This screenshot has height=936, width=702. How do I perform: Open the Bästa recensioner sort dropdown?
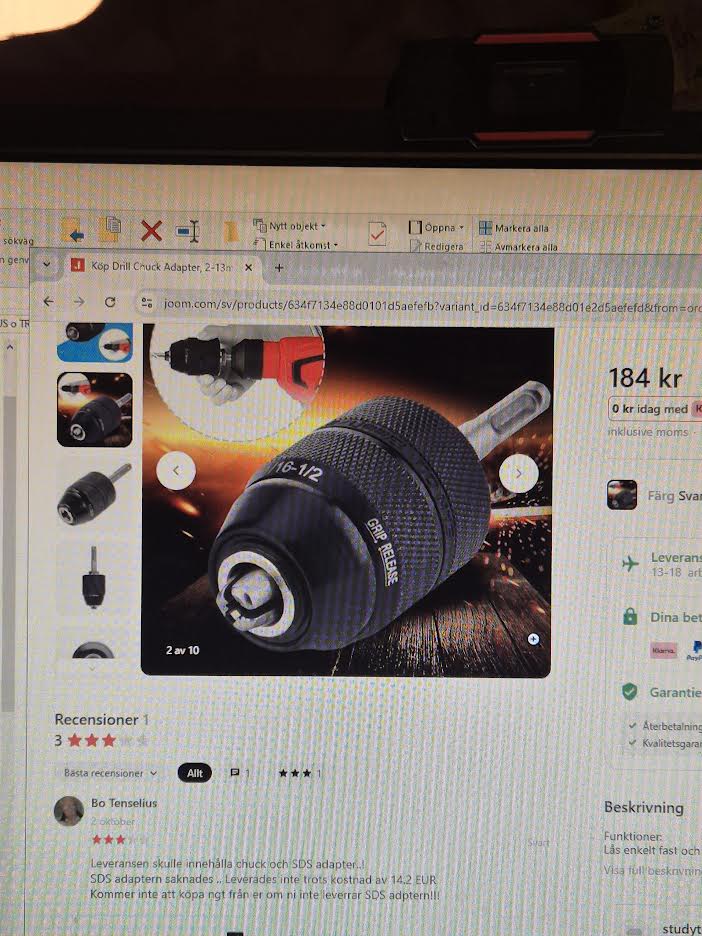click(110, 773)
